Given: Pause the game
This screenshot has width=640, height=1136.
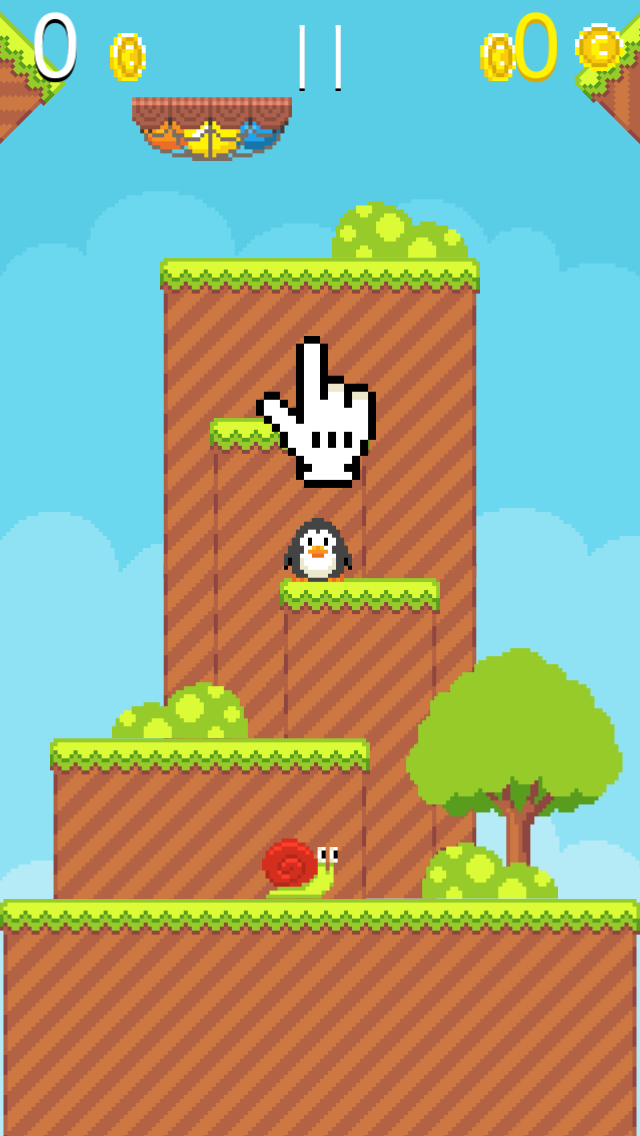Looking at the screenshot, I should tap(320, 56).
